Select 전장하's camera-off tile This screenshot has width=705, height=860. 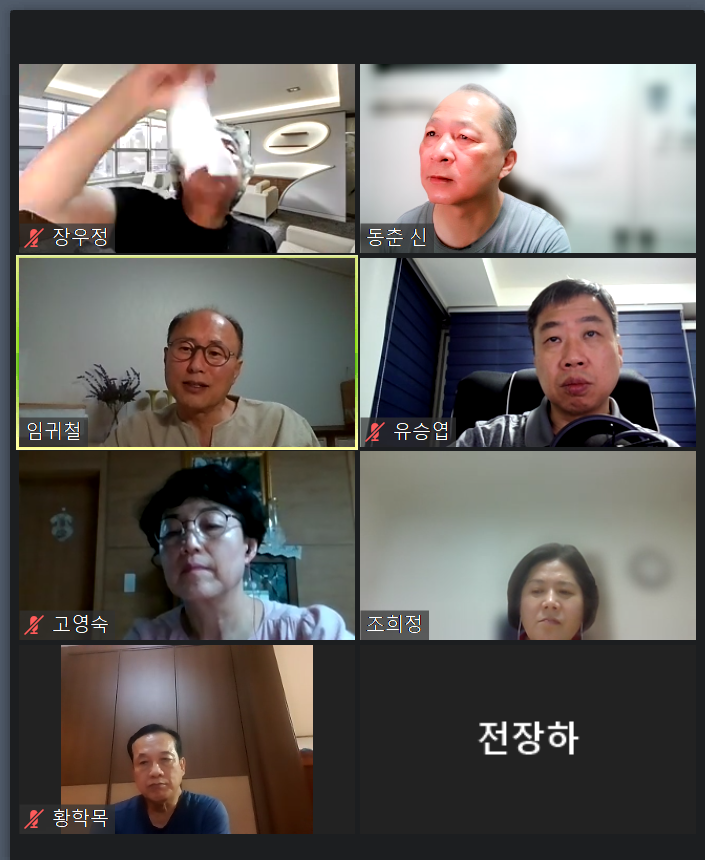[527, 739]
